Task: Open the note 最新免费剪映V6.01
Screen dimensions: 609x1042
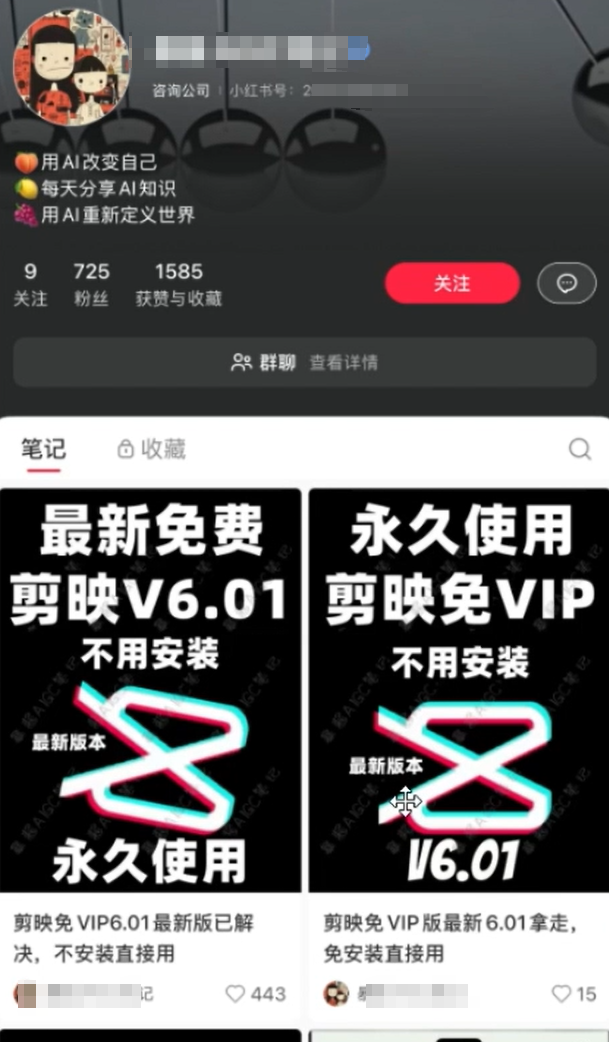Action: pyautogui.click(x=150, y=690)
